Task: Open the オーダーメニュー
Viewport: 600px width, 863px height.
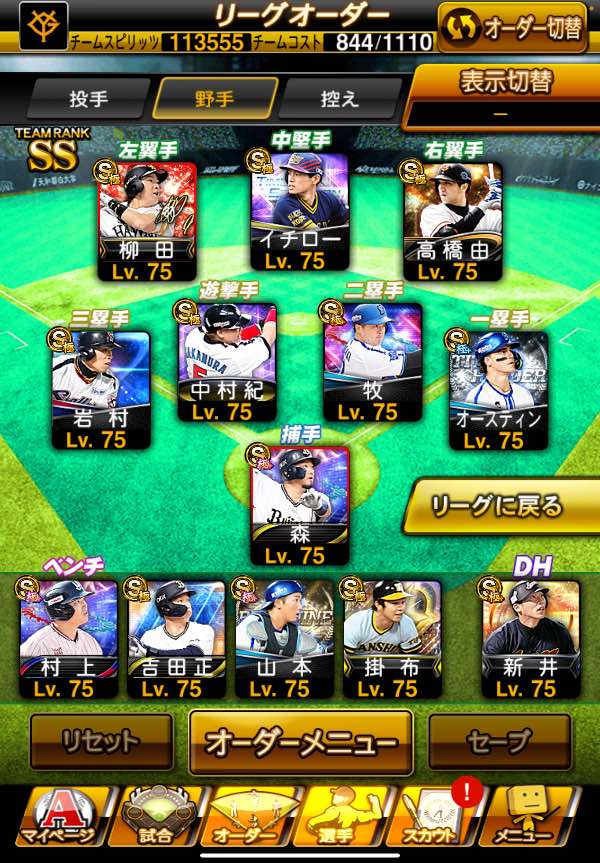Action: pos(301,743)
